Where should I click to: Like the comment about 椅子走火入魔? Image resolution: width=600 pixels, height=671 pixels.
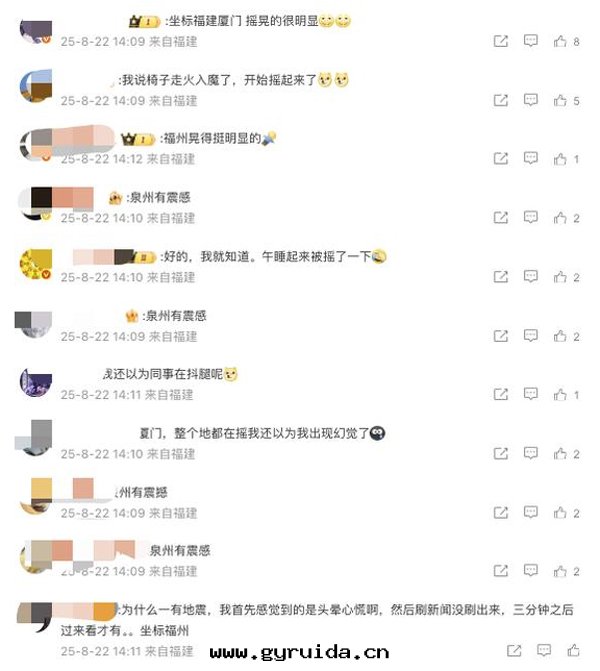[x=560, y=100]
